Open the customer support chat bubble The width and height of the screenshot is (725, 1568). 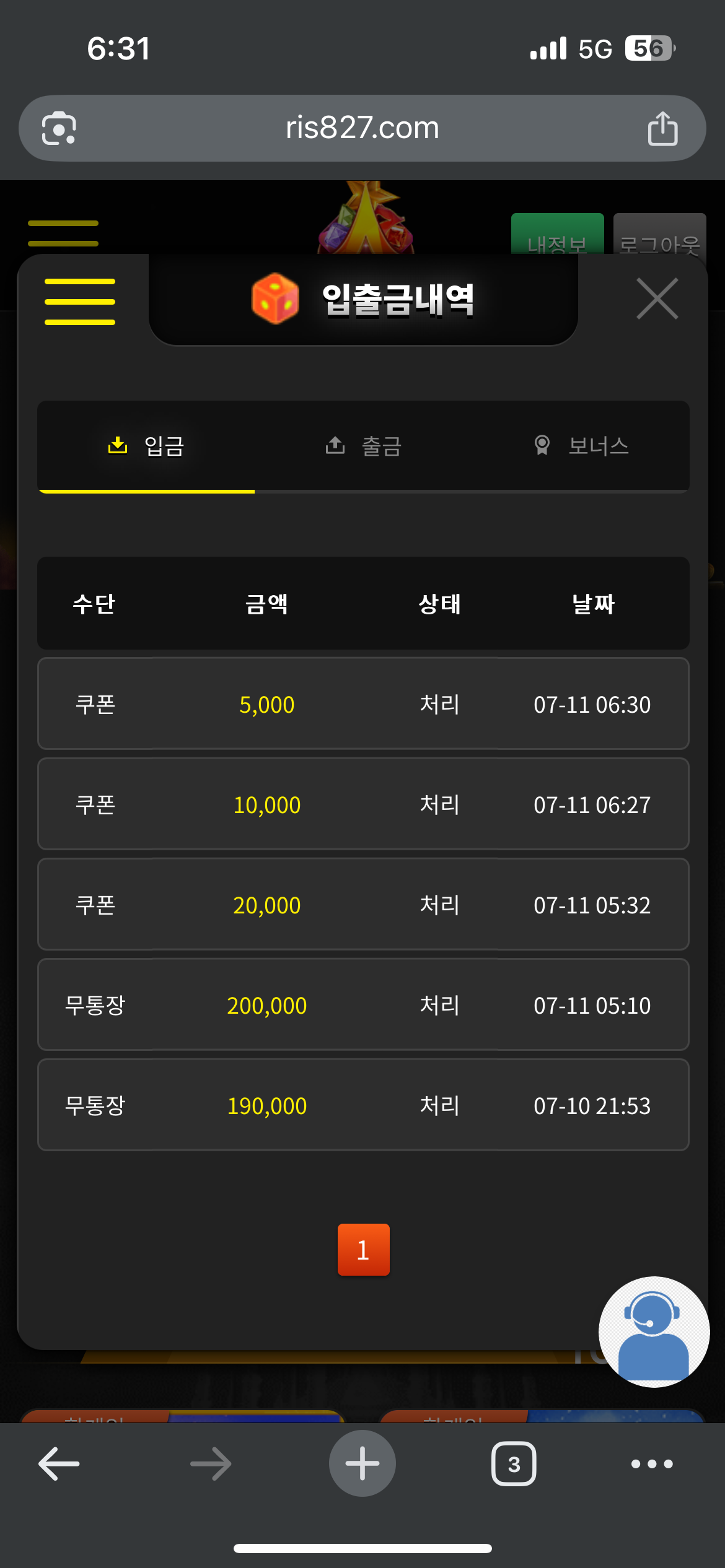coord(654,1331)
